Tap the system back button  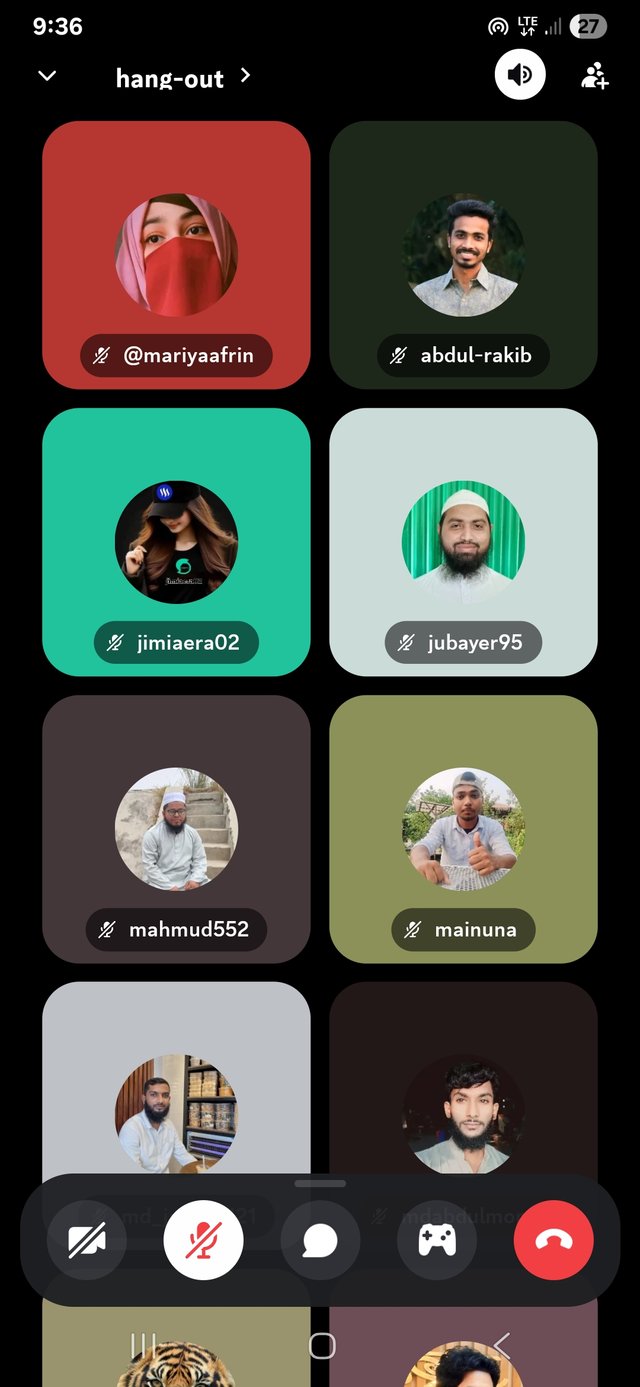[x=501, y=1346]
